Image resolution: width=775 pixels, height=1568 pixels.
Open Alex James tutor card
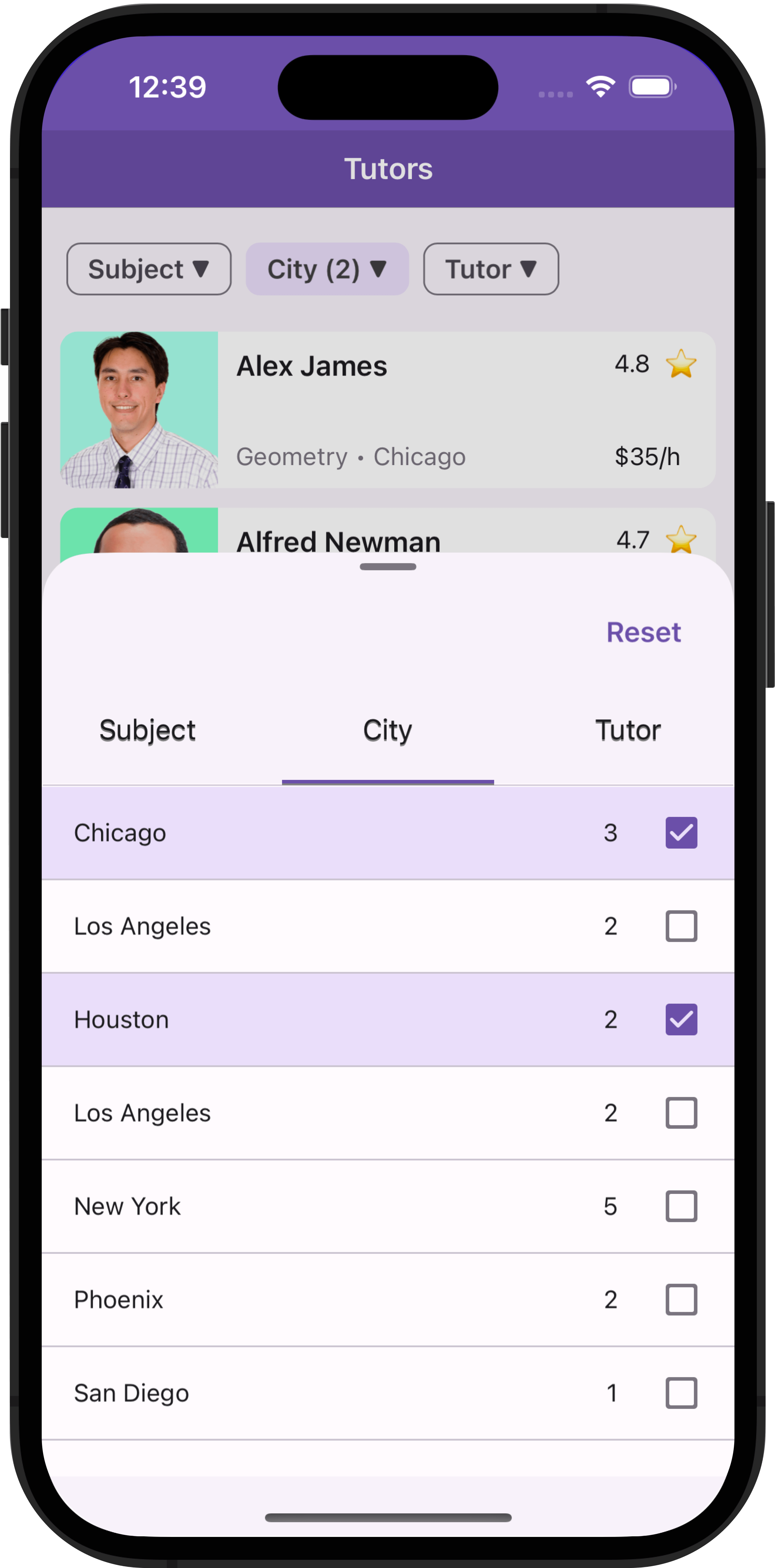[x=388, y=410]
